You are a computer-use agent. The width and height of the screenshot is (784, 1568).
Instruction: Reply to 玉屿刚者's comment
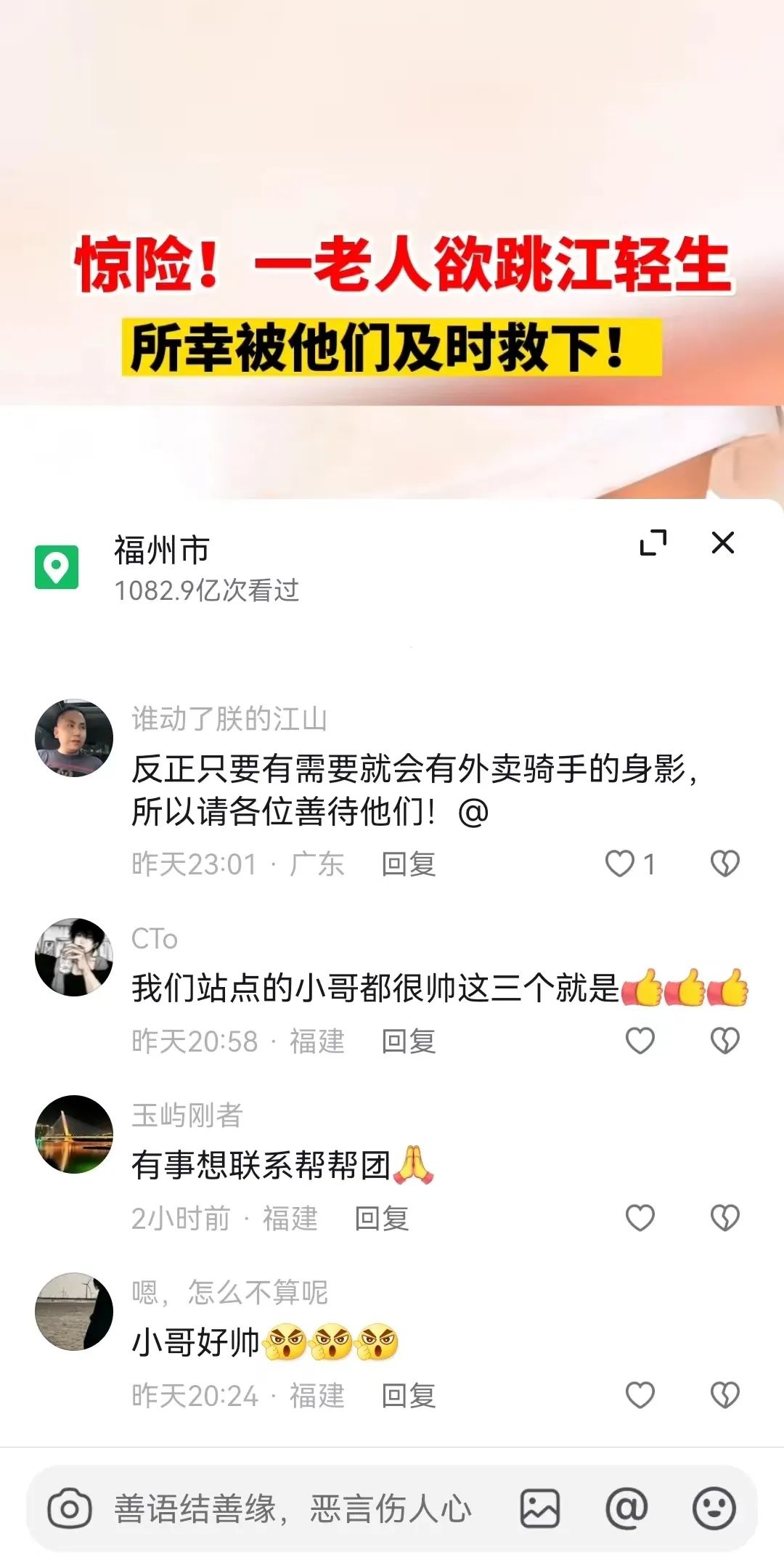[382, 1219]
